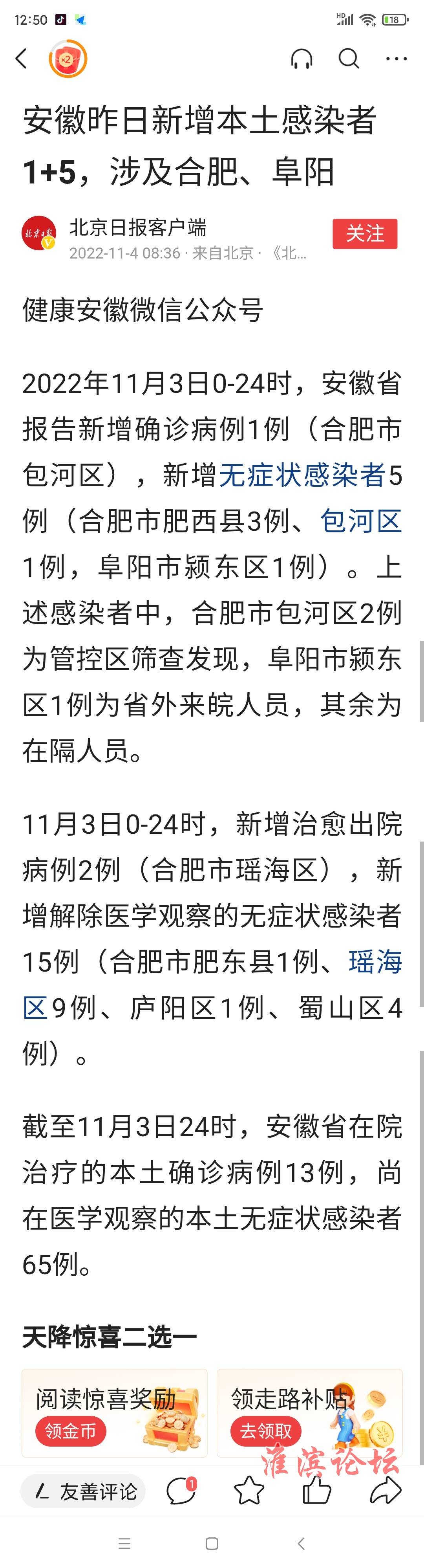
Task: Go back using the top-left arrow
Action: [22, 59]
